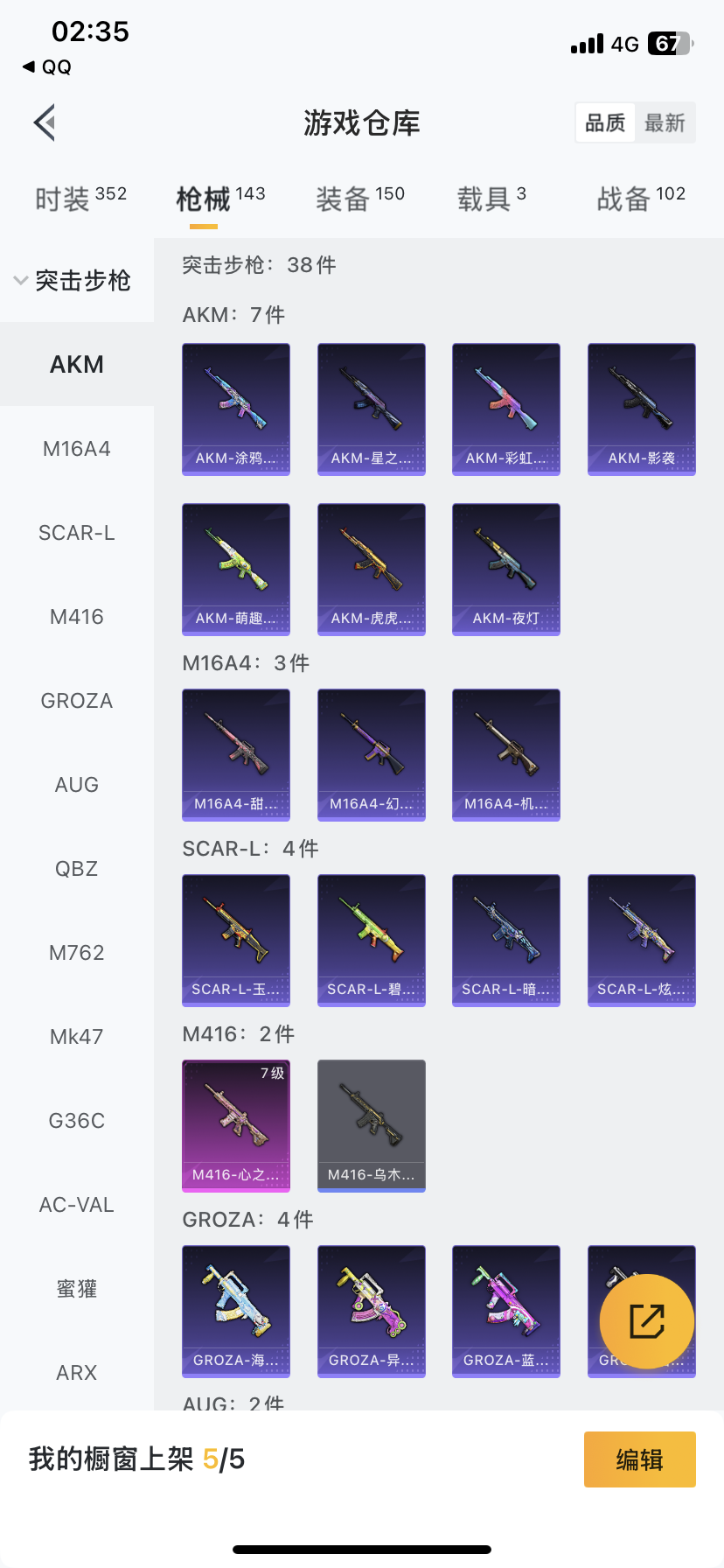
Task: Select AC-VAL in the side list
Action: (x=77, y=1205)
